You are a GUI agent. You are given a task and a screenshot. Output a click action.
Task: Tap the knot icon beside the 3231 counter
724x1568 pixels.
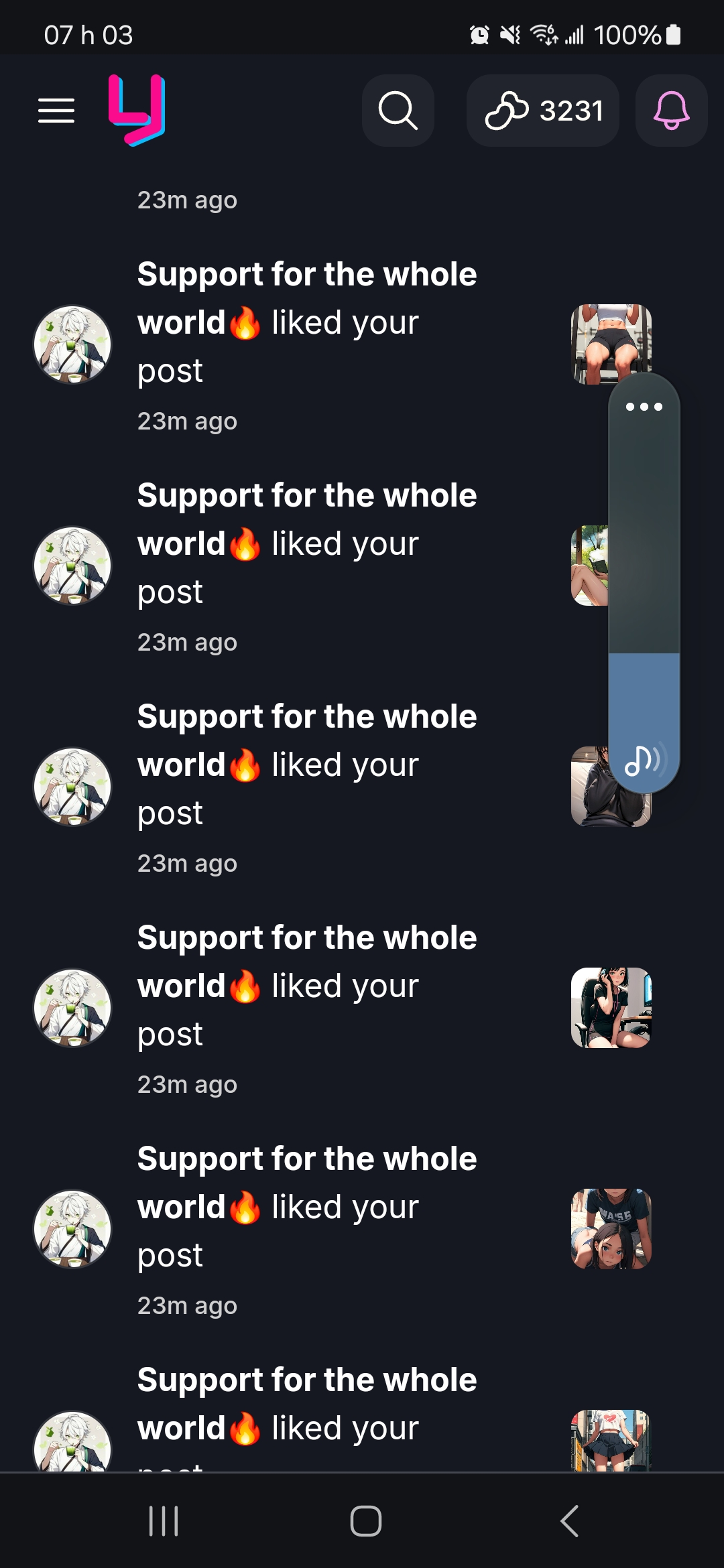point(506,111)
